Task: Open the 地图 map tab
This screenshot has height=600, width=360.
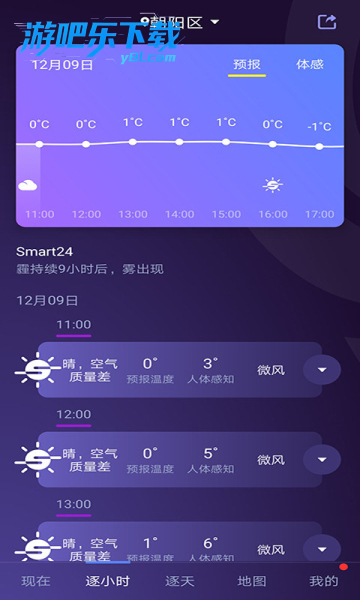Action: pyautogui.click(x=252, y=581)
